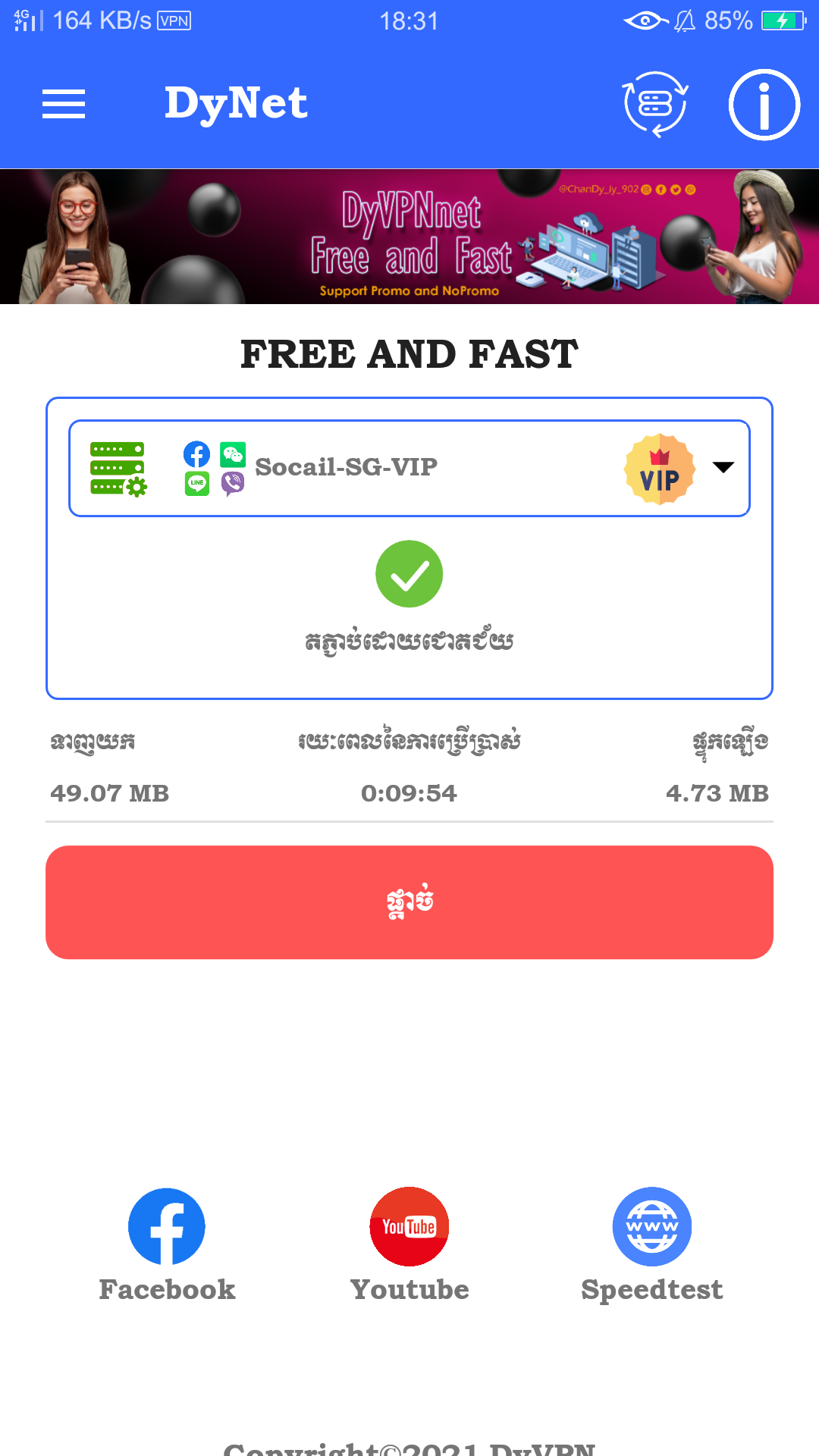
Task: Expand the server selection dropdown
Action: pos(723,467)
